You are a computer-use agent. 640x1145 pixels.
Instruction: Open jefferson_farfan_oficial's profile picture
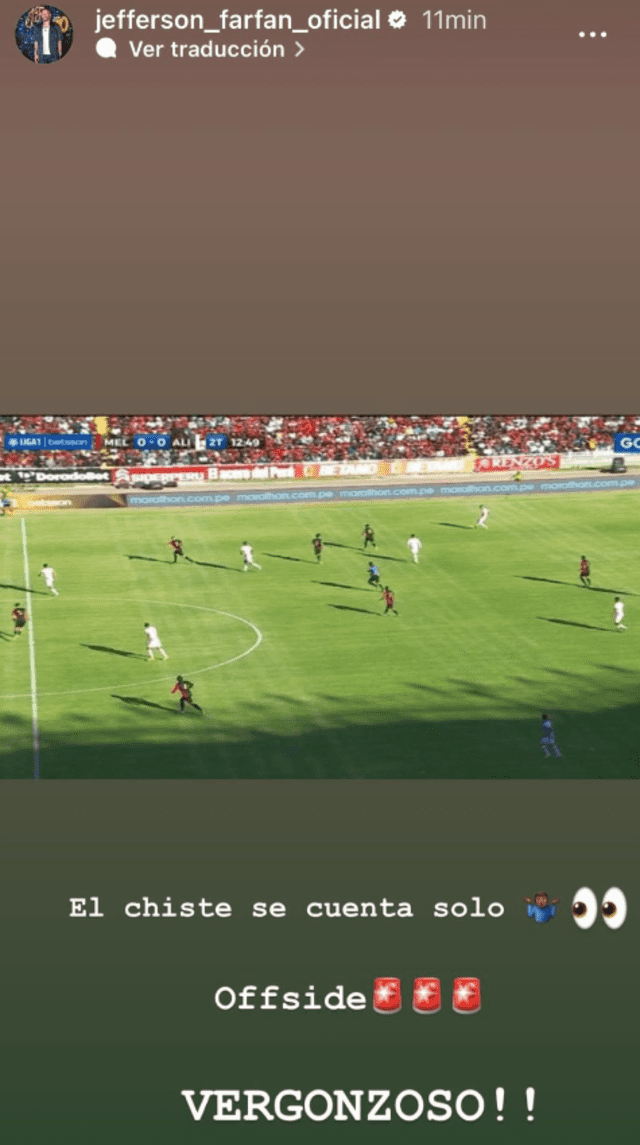[44, 34]
